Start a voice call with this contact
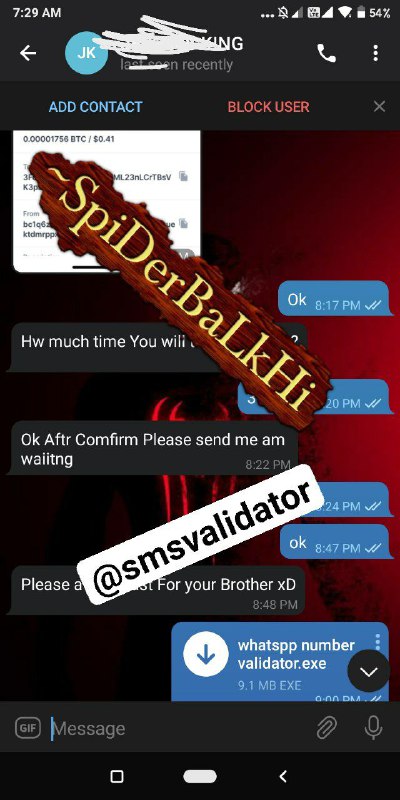 pos(327,53)
